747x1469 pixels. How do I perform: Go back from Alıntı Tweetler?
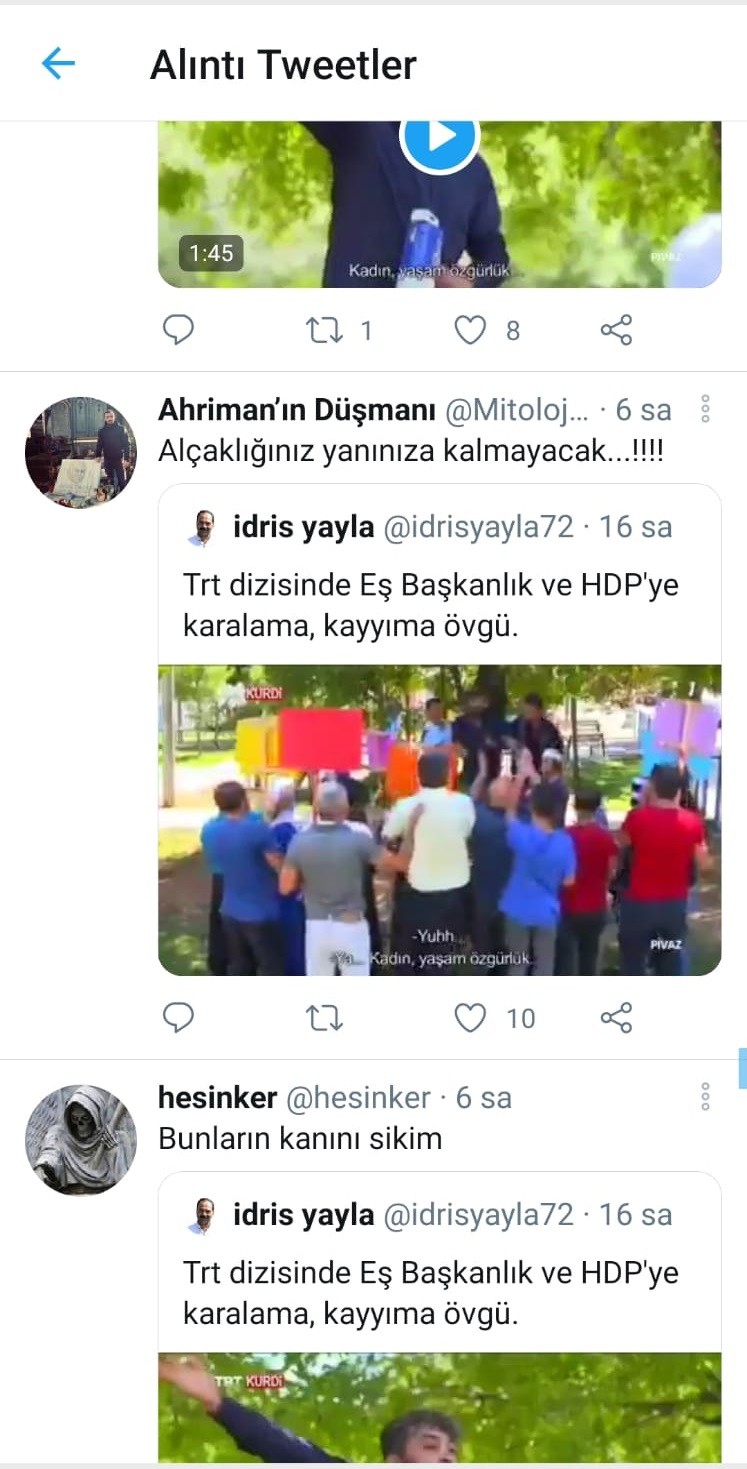pos(58,64)
